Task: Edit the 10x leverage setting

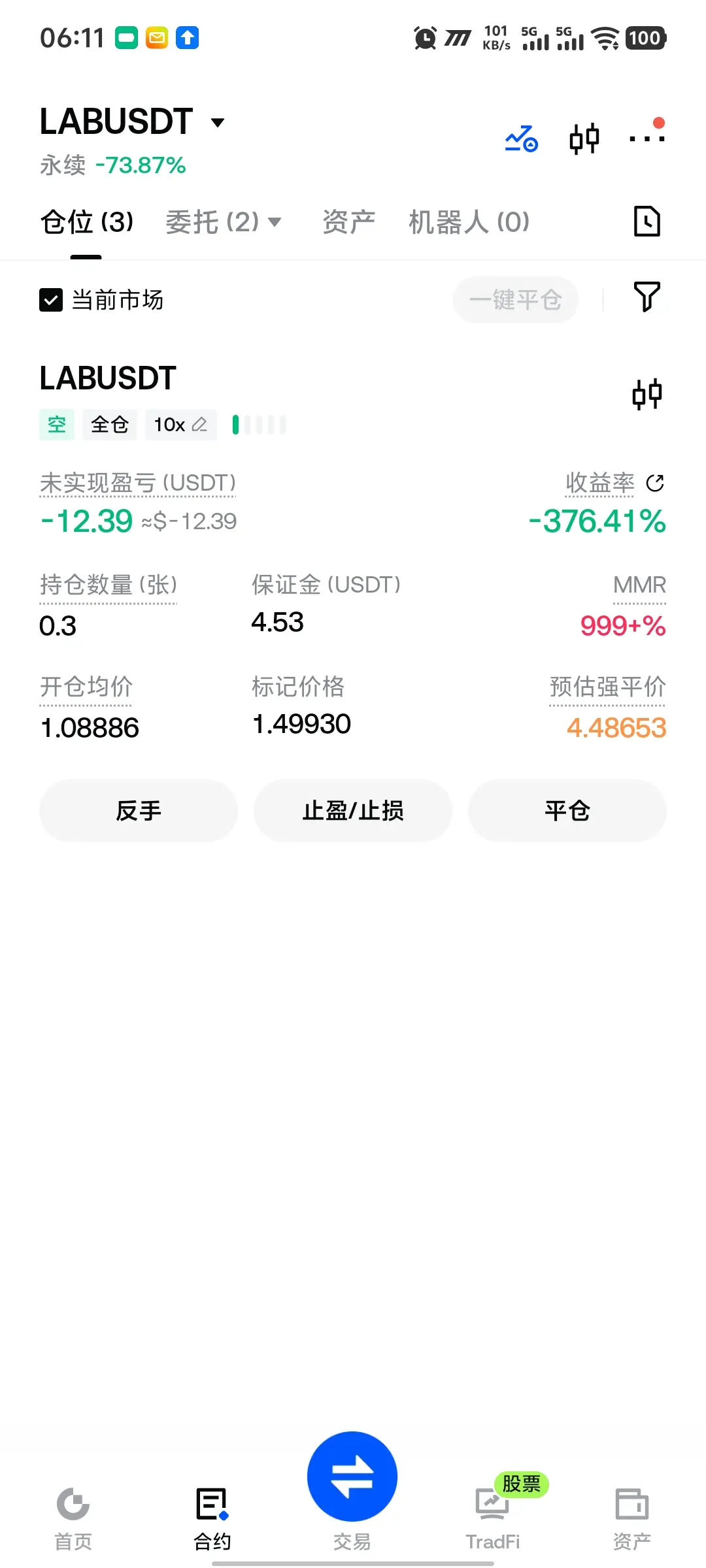Action: coord(180,425)
